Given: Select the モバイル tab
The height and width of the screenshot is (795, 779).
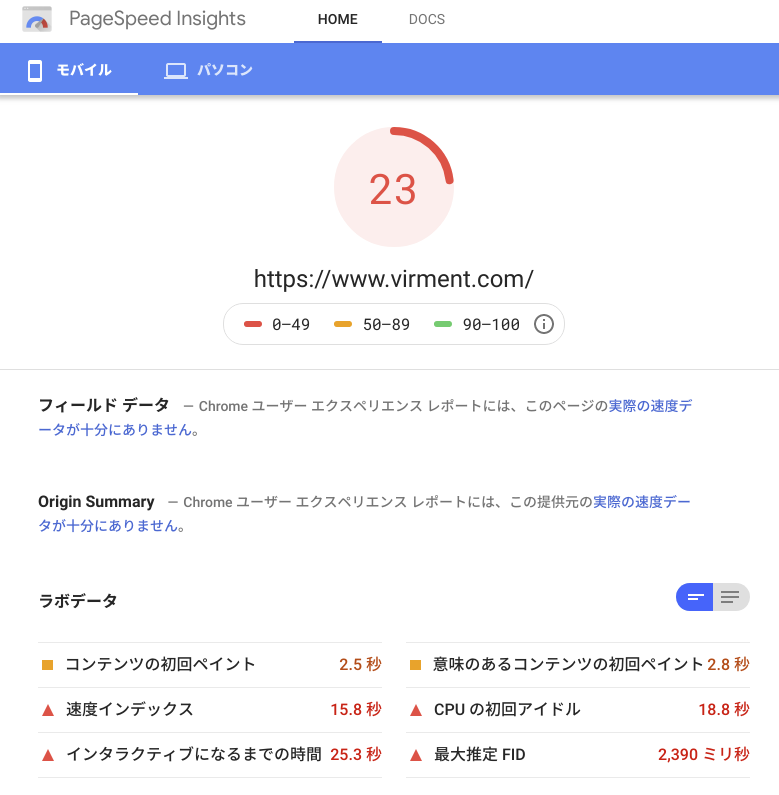Looking at the screenshot, I should coord(69,70).
